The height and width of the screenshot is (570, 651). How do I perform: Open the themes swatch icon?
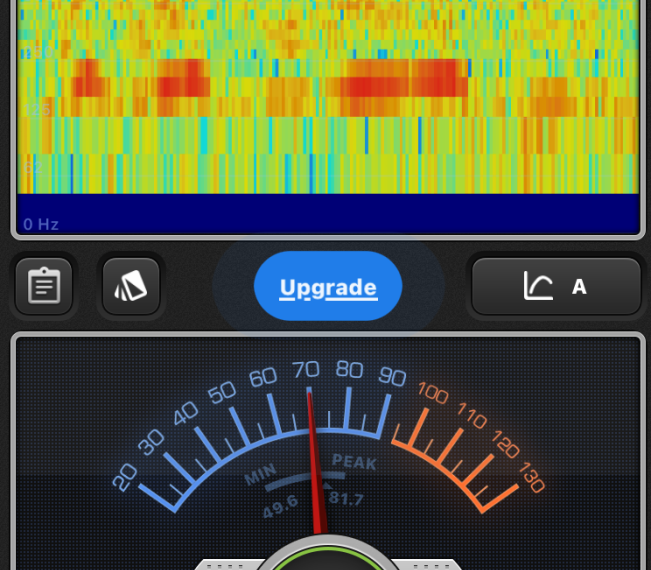coord(131,287)
